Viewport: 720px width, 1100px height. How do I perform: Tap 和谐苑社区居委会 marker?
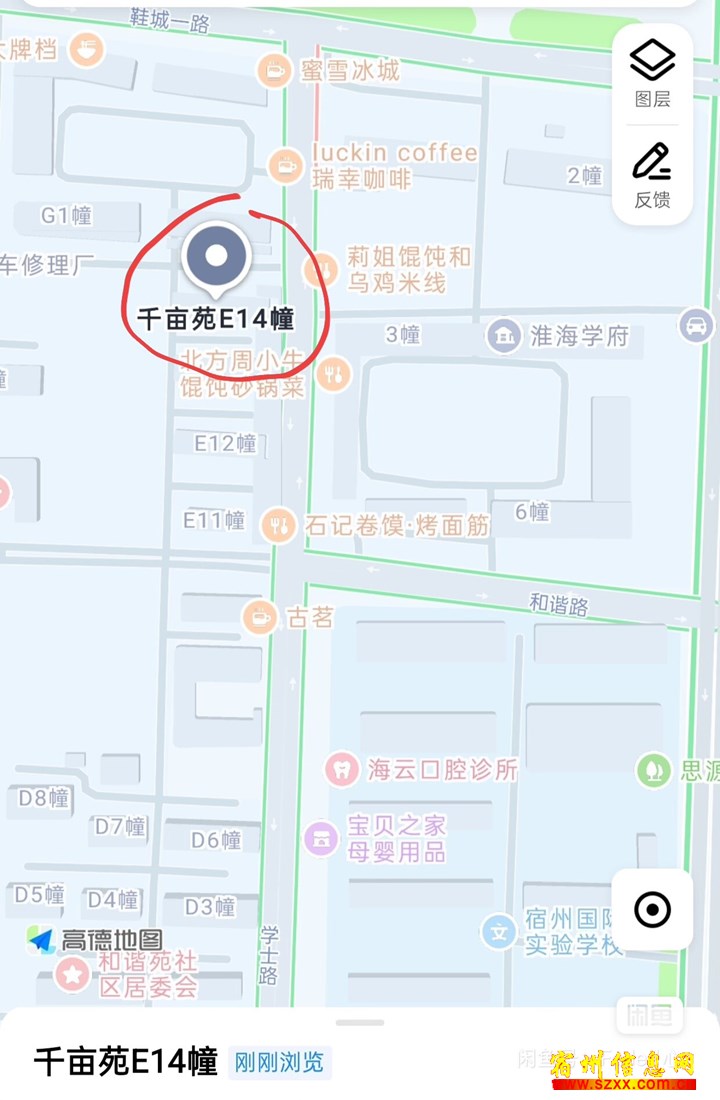pos(72,973)
